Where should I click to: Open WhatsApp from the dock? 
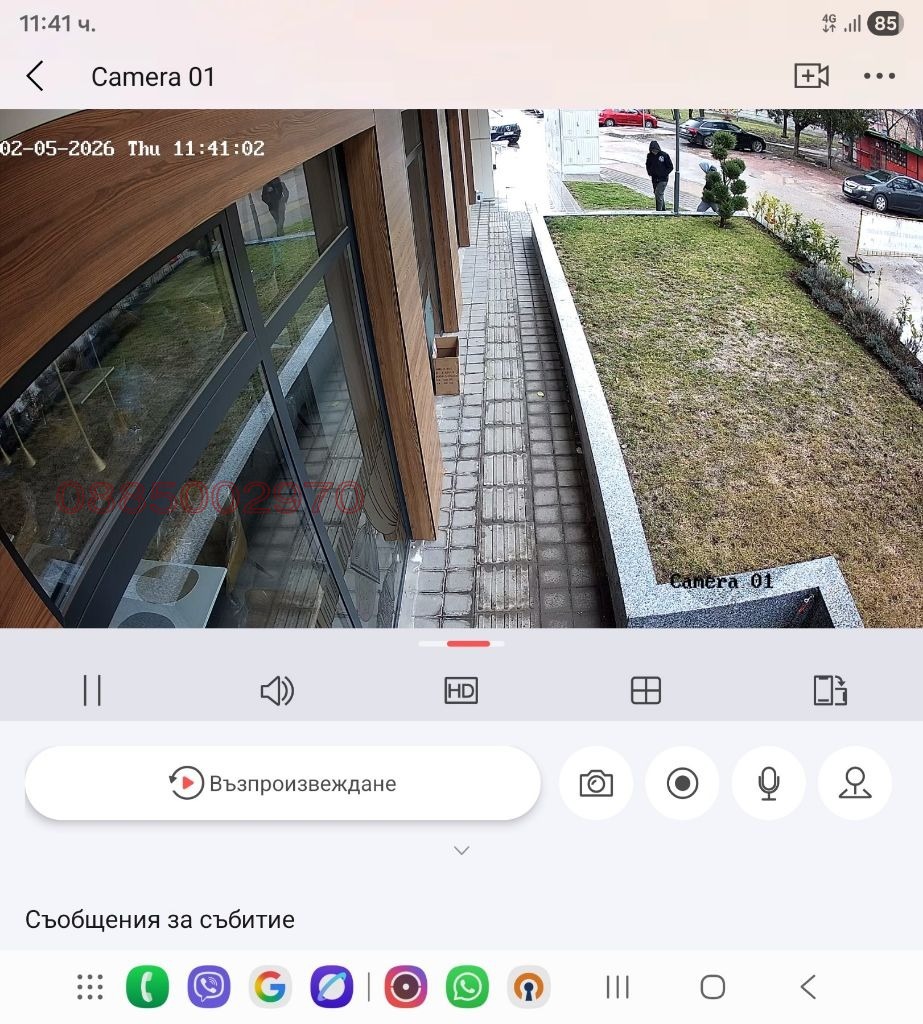467,987
